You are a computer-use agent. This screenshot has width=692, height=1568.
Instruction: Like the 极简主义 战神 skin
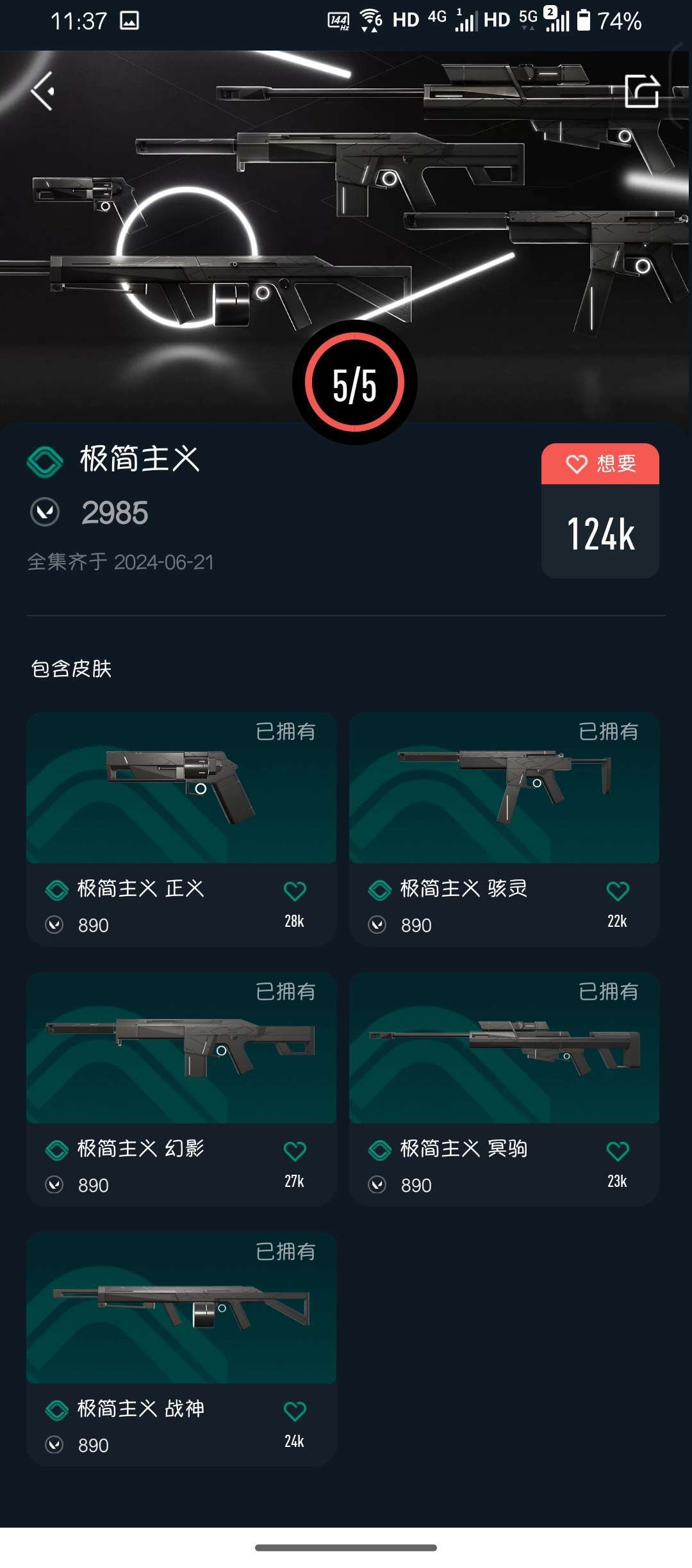pos(295,1411)
